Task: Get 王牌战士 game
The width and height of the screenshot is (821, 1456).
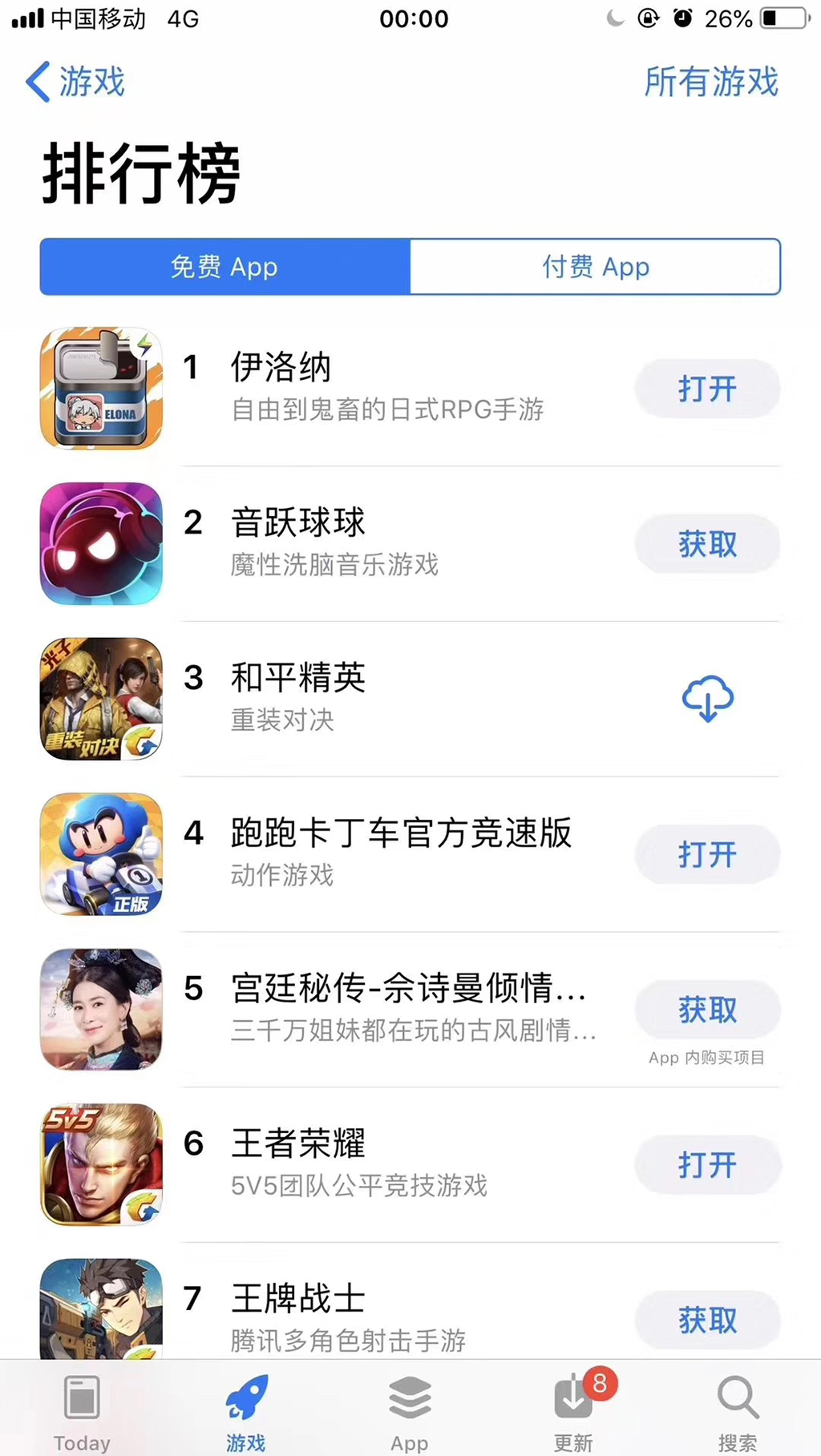Action: (x=707, y=1320)
